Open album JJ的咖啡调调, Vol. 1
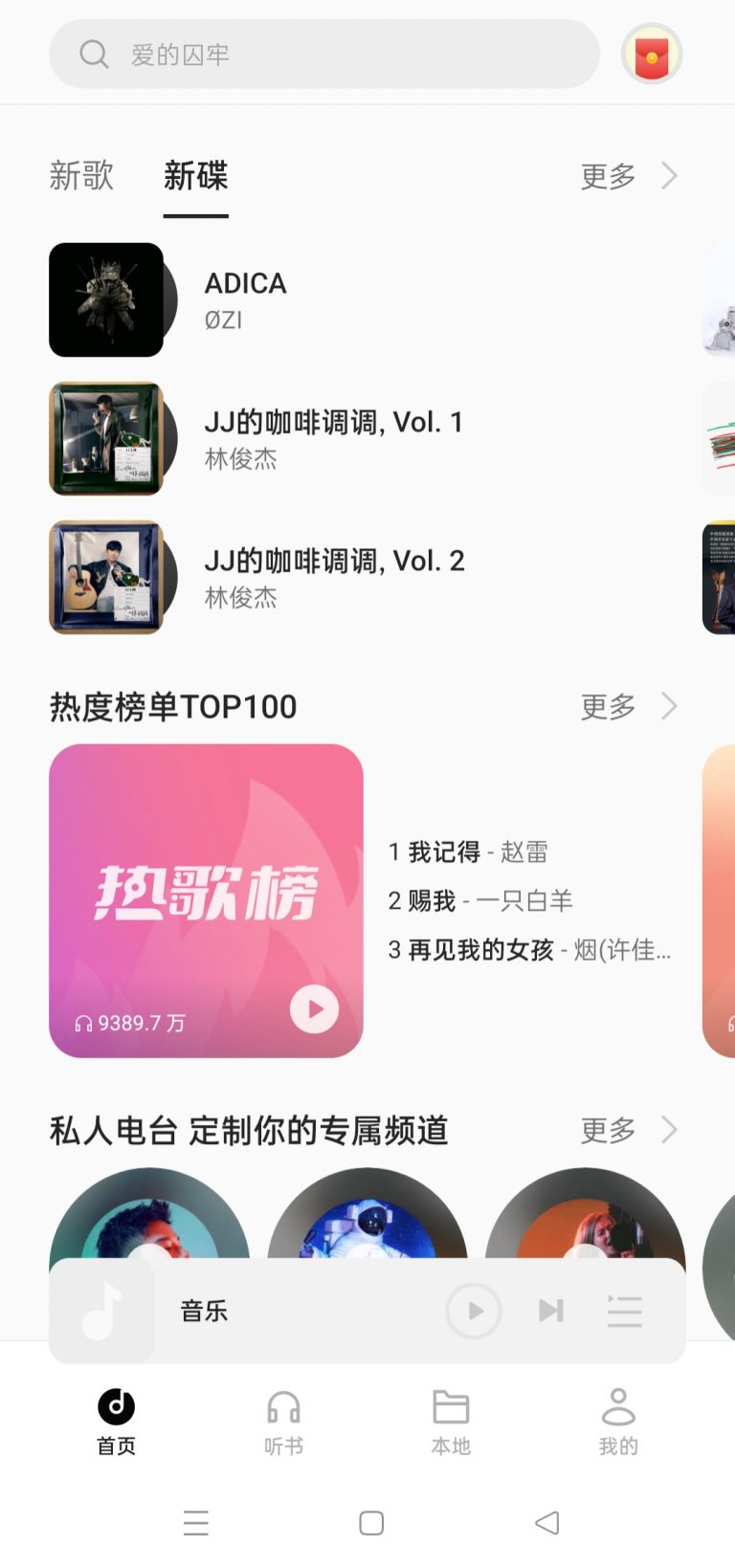735x1568 pixels. 333,438
